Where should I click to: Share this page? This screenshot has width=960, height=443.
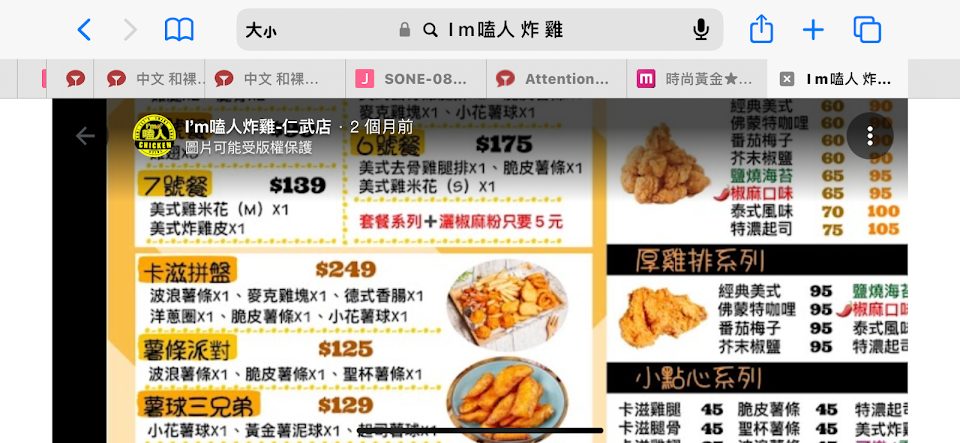pos(762,29)
